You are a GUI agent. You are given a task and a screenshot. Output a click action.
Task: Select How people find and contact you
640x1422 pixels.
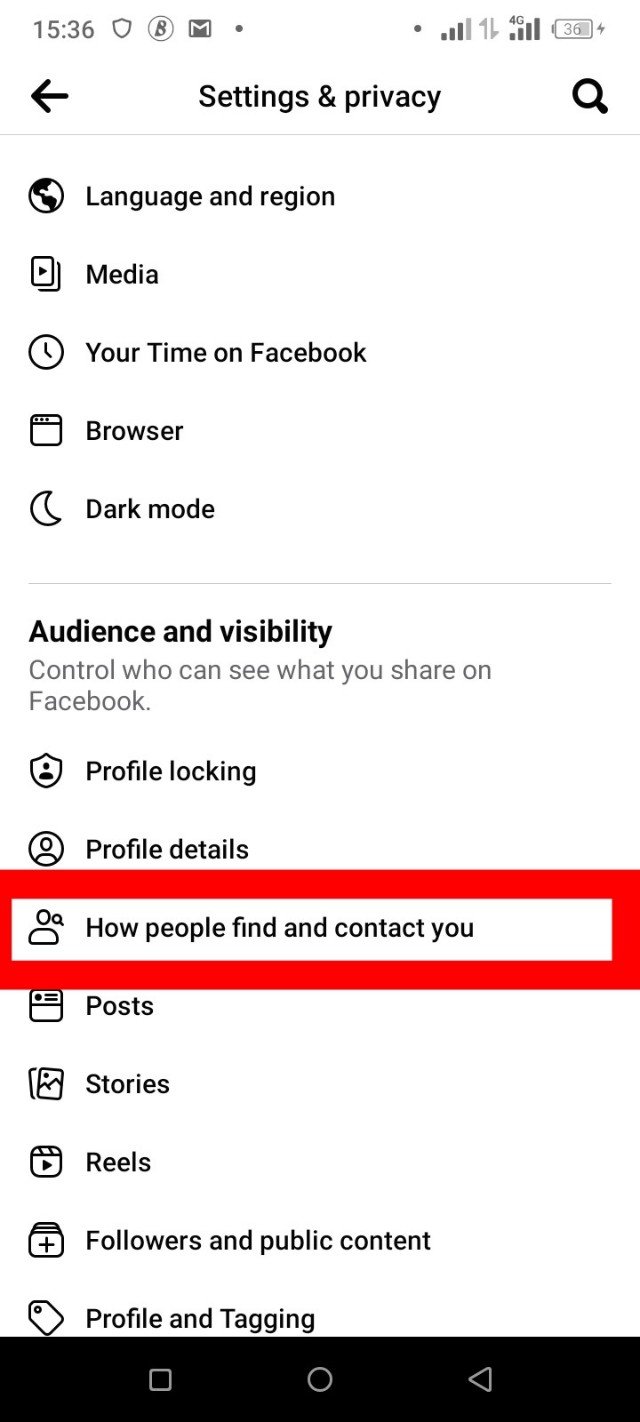[x=280, y=928]
